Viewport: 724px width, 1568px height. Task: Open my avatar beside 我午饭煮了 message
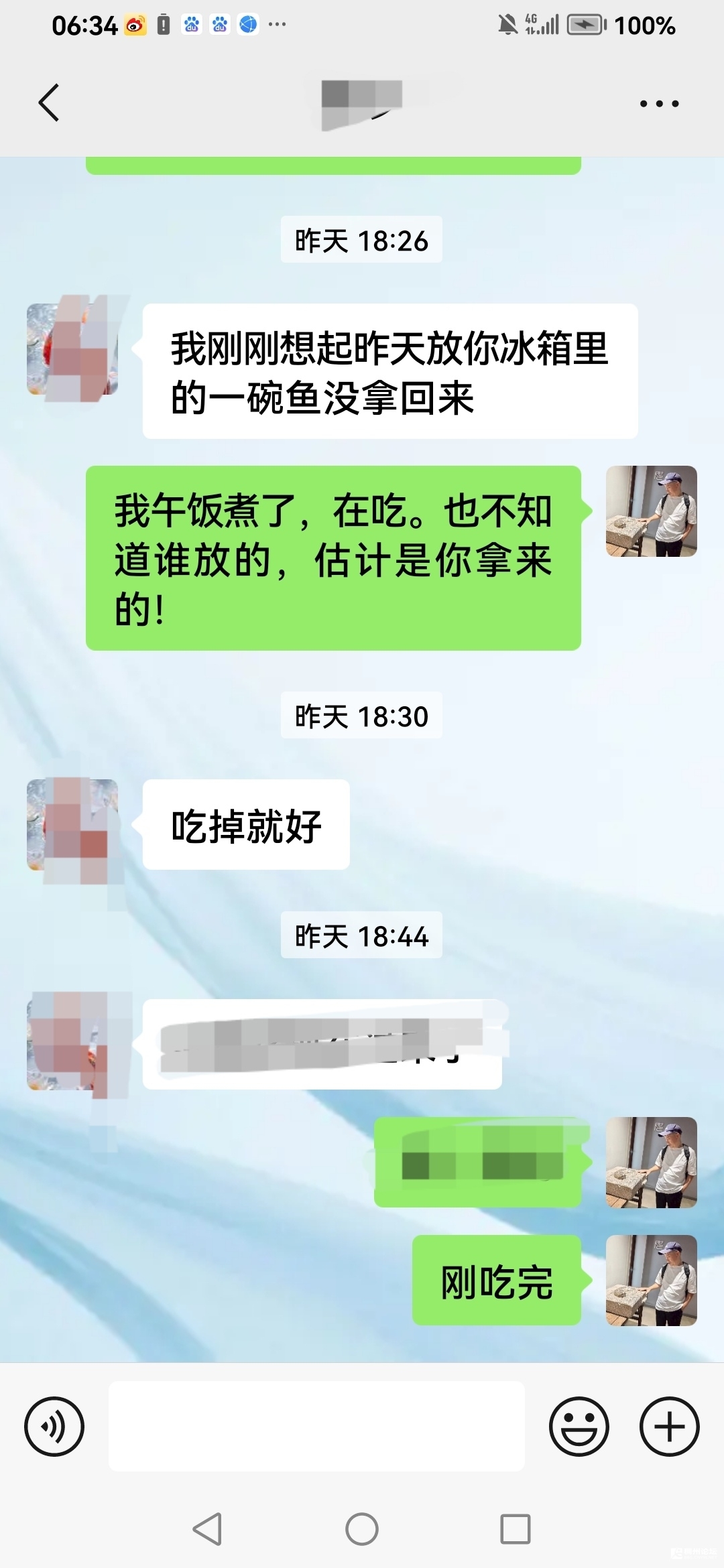click(x=651, y=511)
